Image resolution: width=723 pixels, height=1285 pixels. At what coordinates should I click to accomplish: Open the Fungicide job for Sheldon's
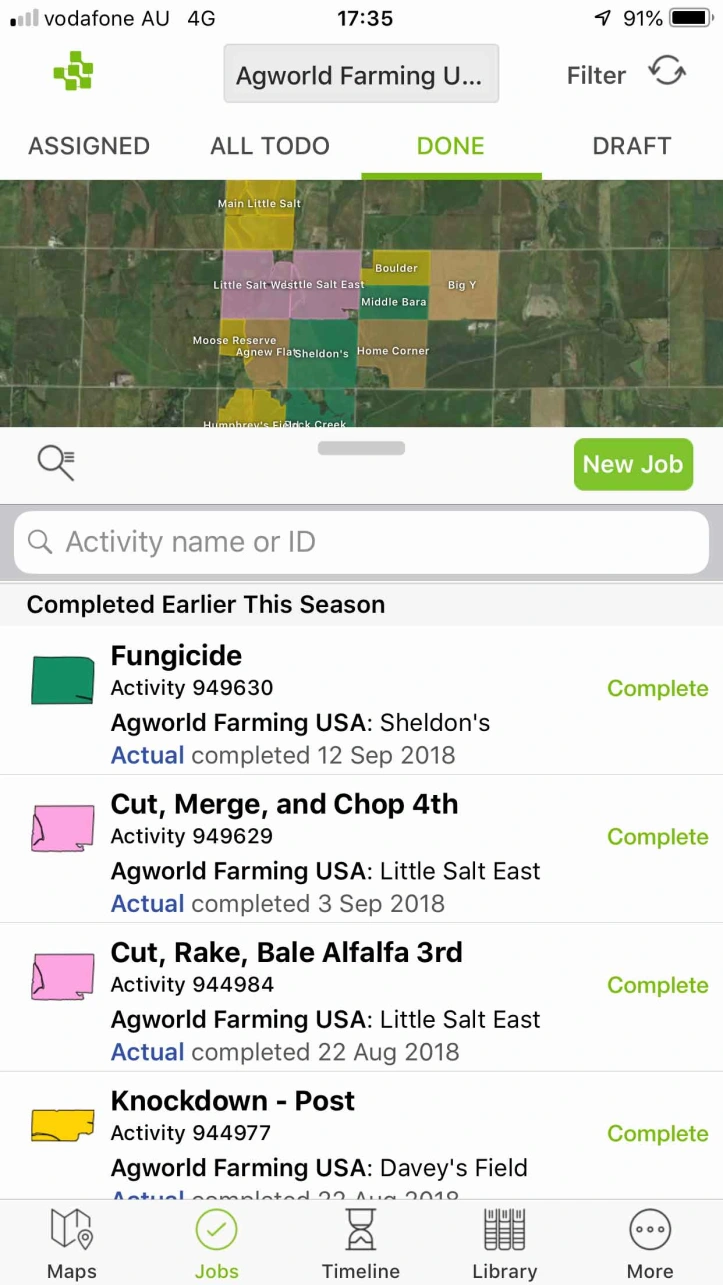pyautogui.click(x=361, y=701)
